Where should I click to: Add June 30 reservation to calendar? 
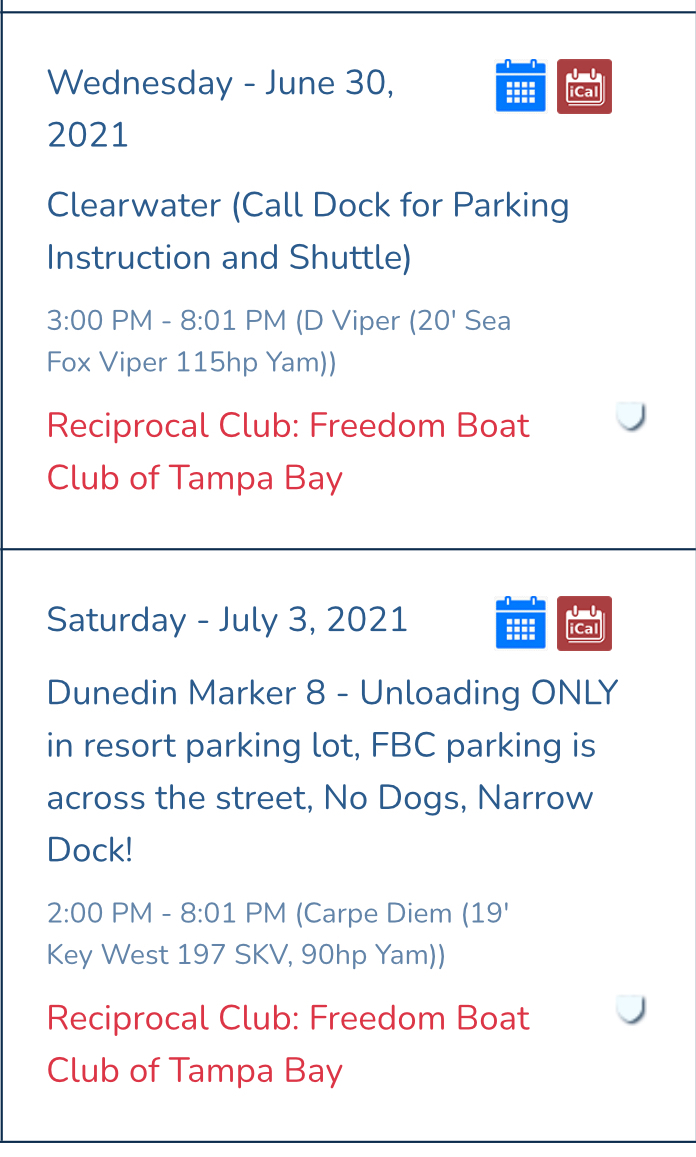coord(520,86)
